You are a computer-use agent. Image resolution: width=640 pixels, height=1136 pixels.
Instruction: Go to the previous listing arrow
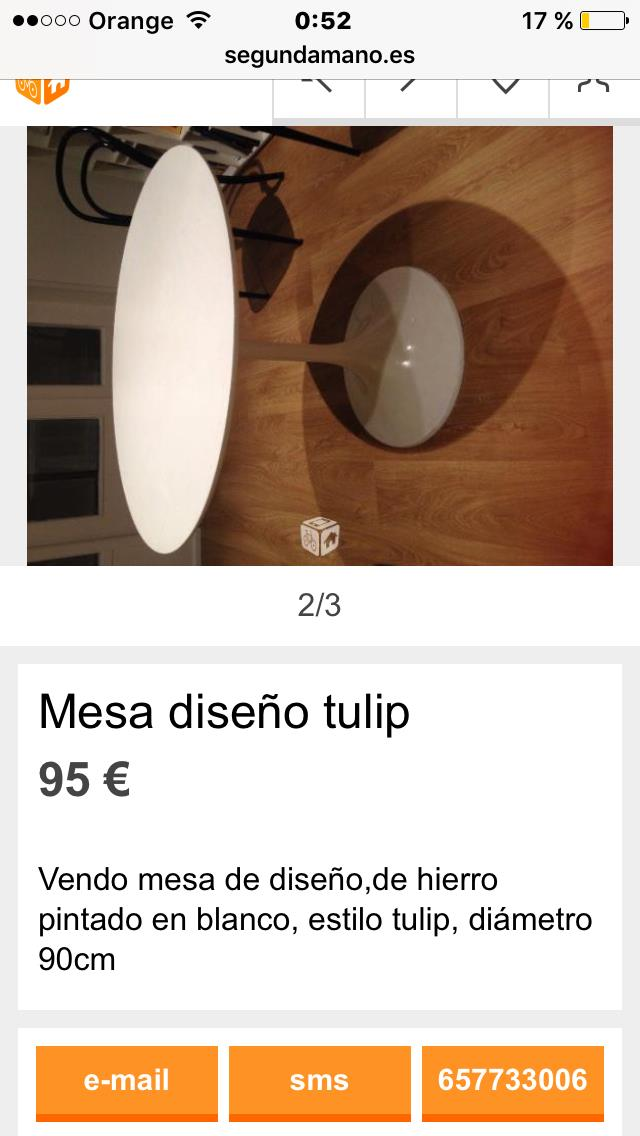click(x=318, y=88)
